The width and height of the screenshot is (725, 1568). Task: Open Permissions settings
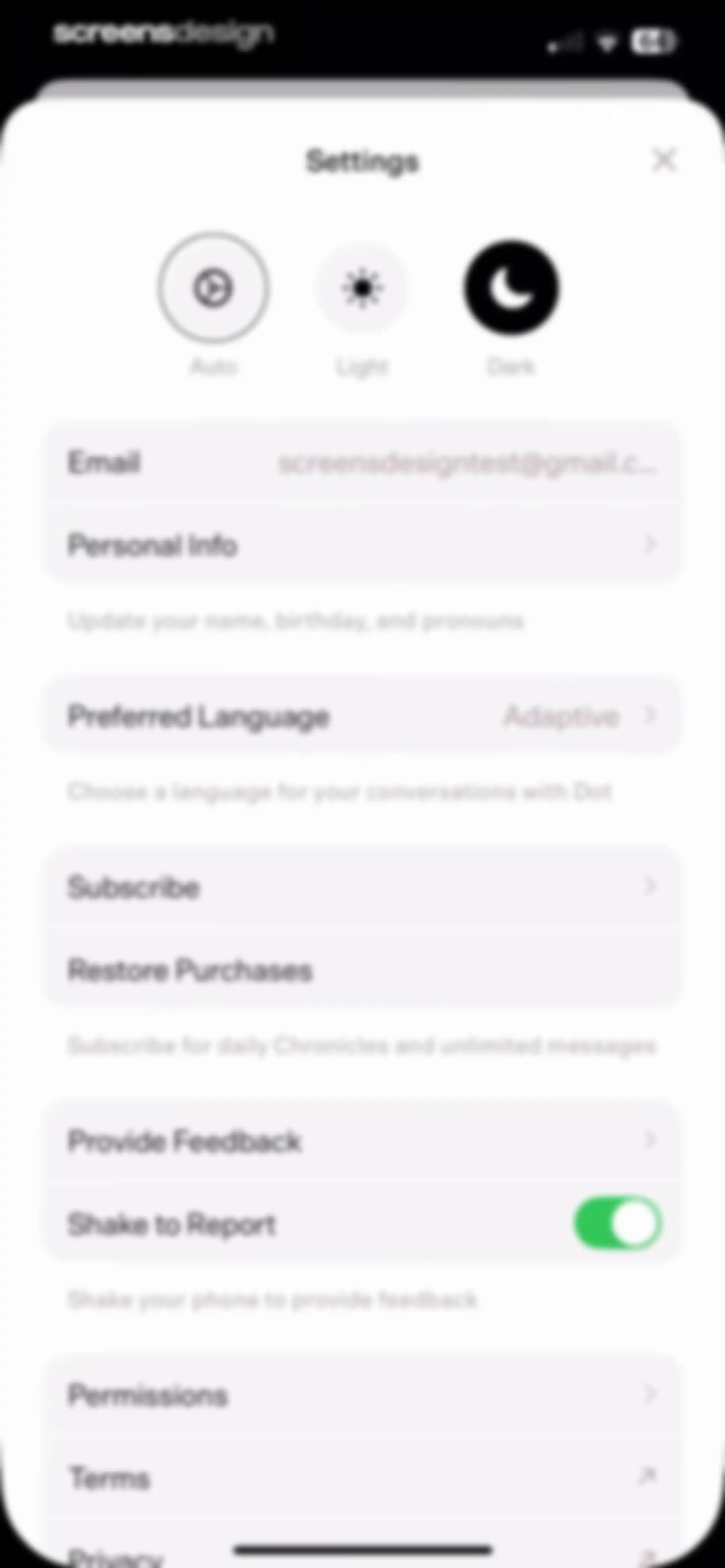[362, 1394]
